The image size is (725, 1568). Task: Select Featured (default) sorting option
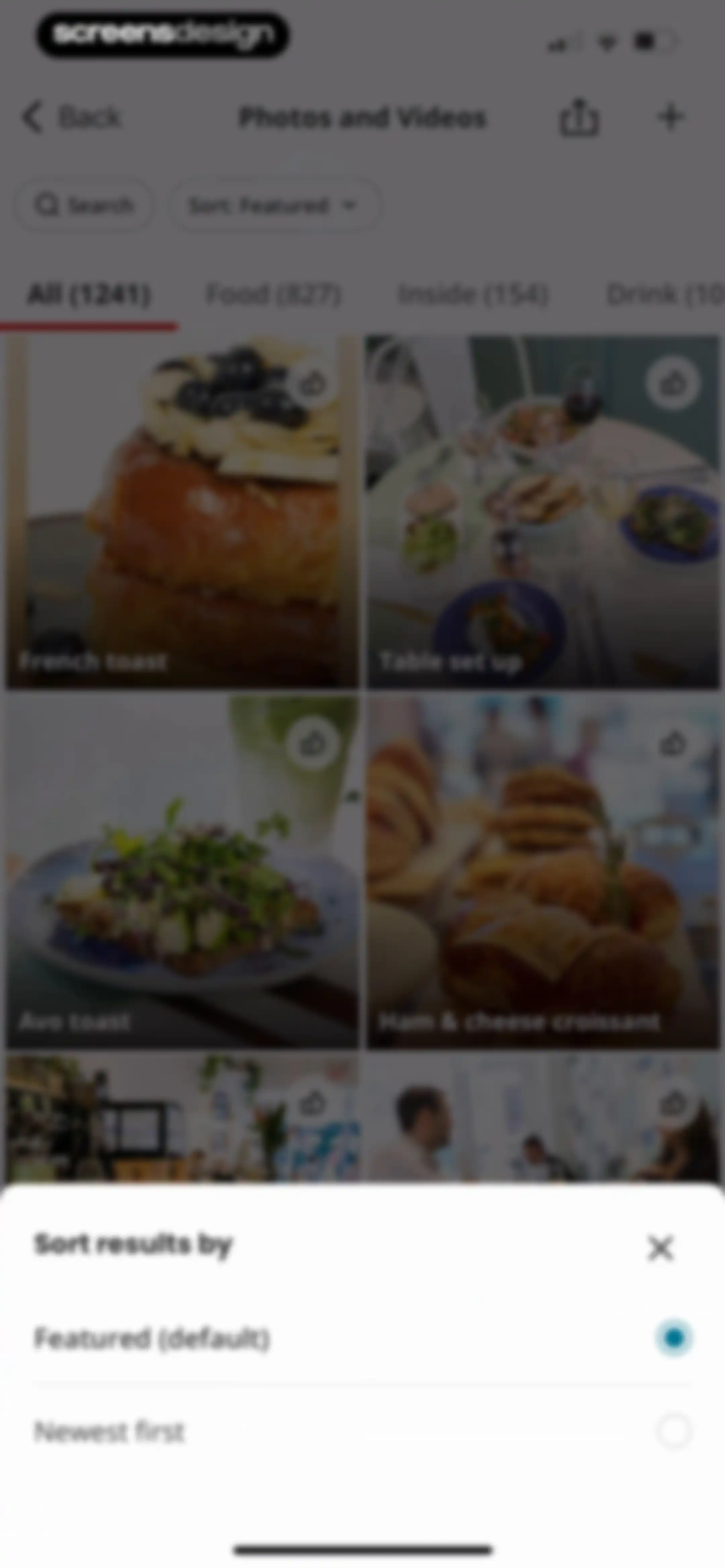362,1338
